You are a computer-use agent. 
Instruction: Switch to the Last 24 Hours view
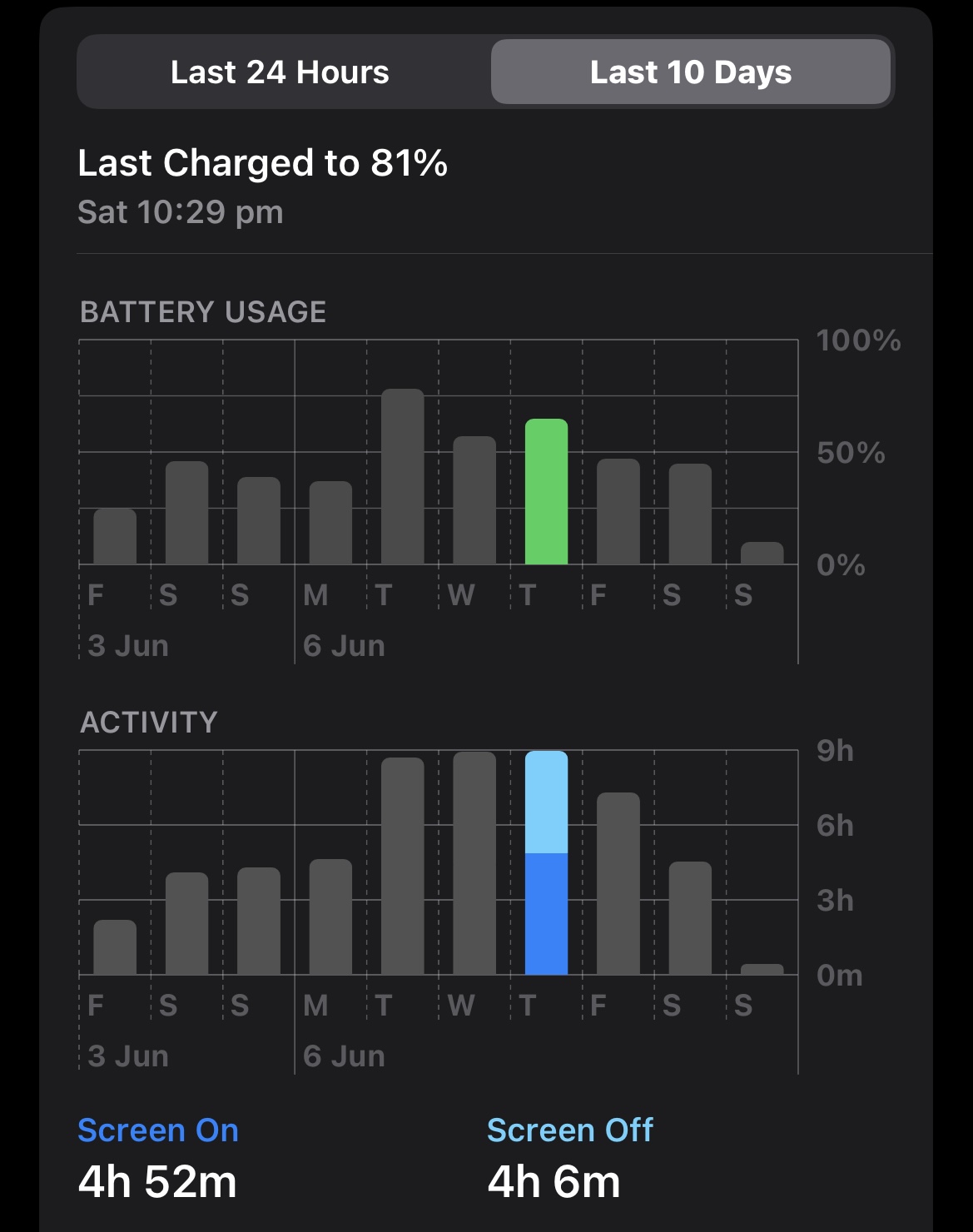[x=280, y=72]
